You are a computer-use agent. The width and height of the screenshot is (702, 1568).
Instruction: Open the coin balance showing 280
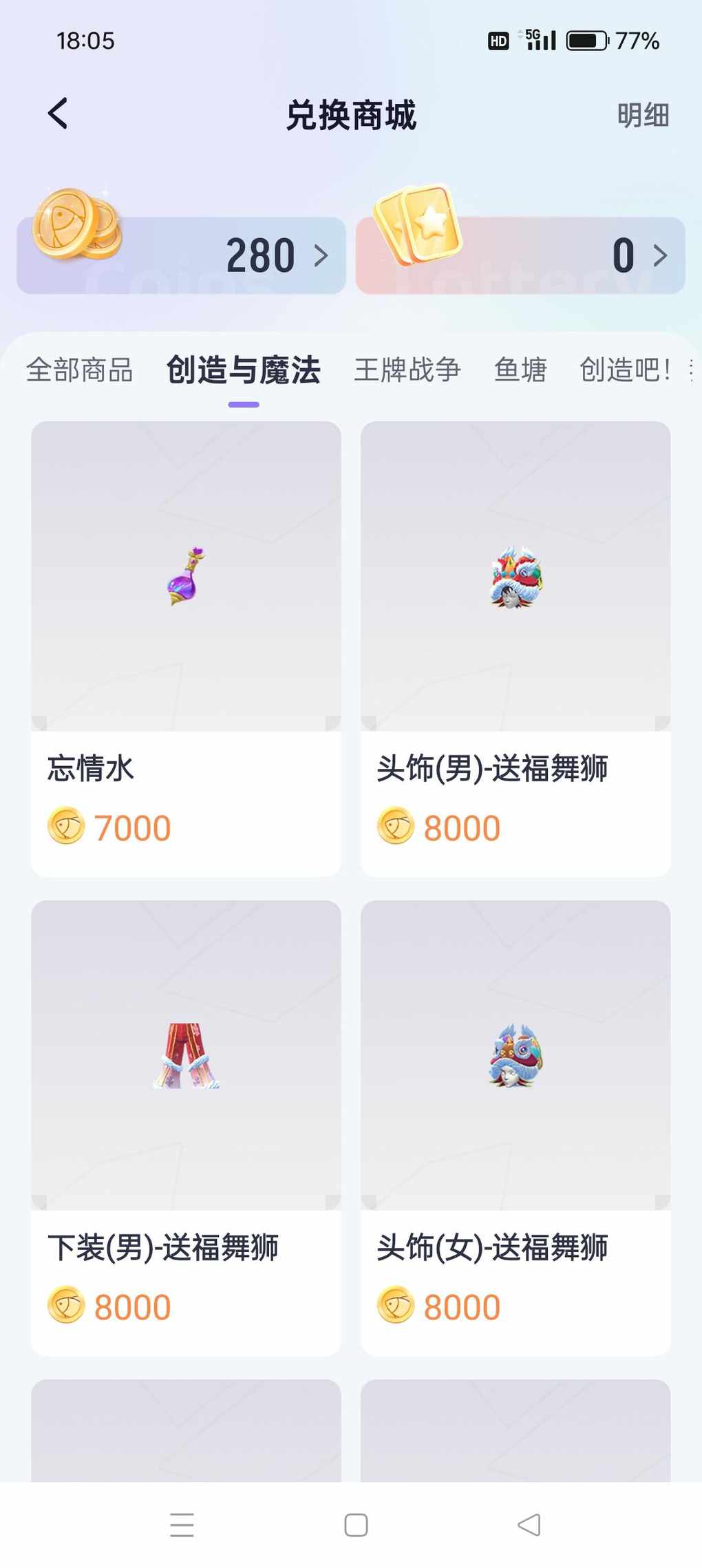click(182, 255)
